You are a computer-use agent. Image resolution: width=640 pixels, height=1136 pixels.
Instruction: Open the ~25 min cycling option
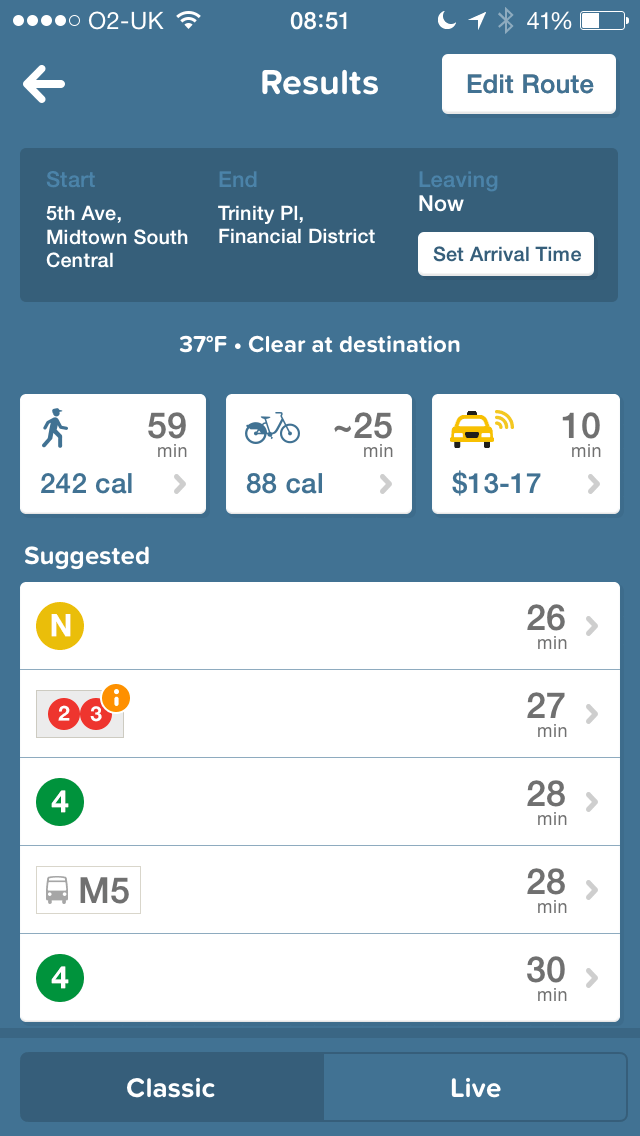(319, 454)
